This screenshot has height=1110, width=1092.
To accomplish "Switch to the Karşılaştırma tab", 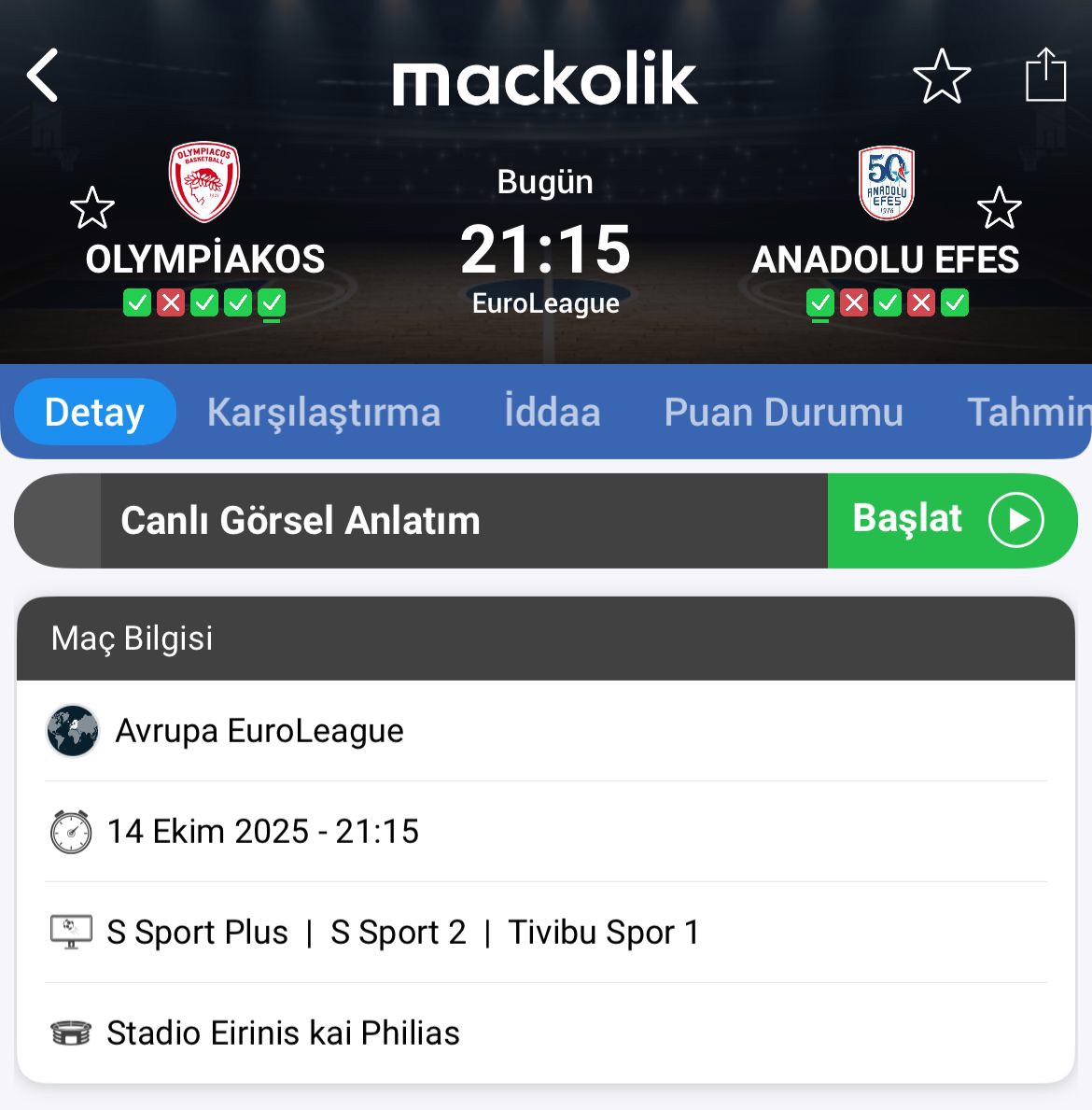I will [x=323, y=412].
